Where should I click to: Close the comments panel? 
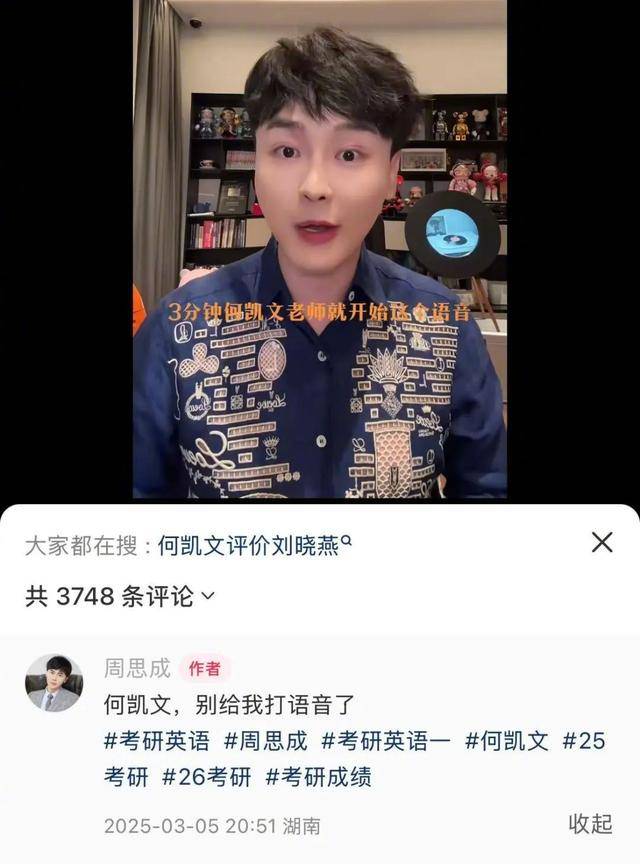click(602, 542)
